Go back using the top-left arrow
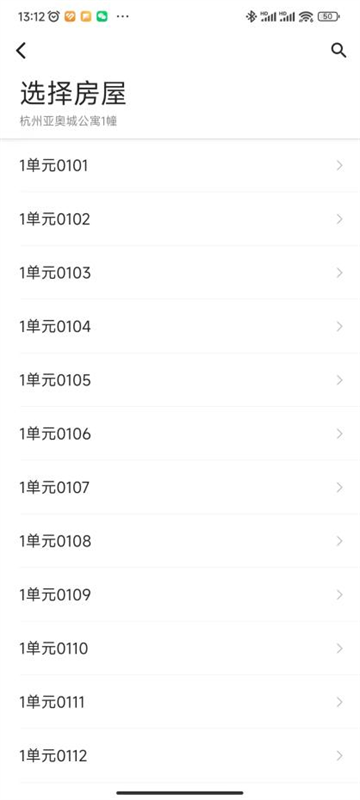 [x=21, y=51]
